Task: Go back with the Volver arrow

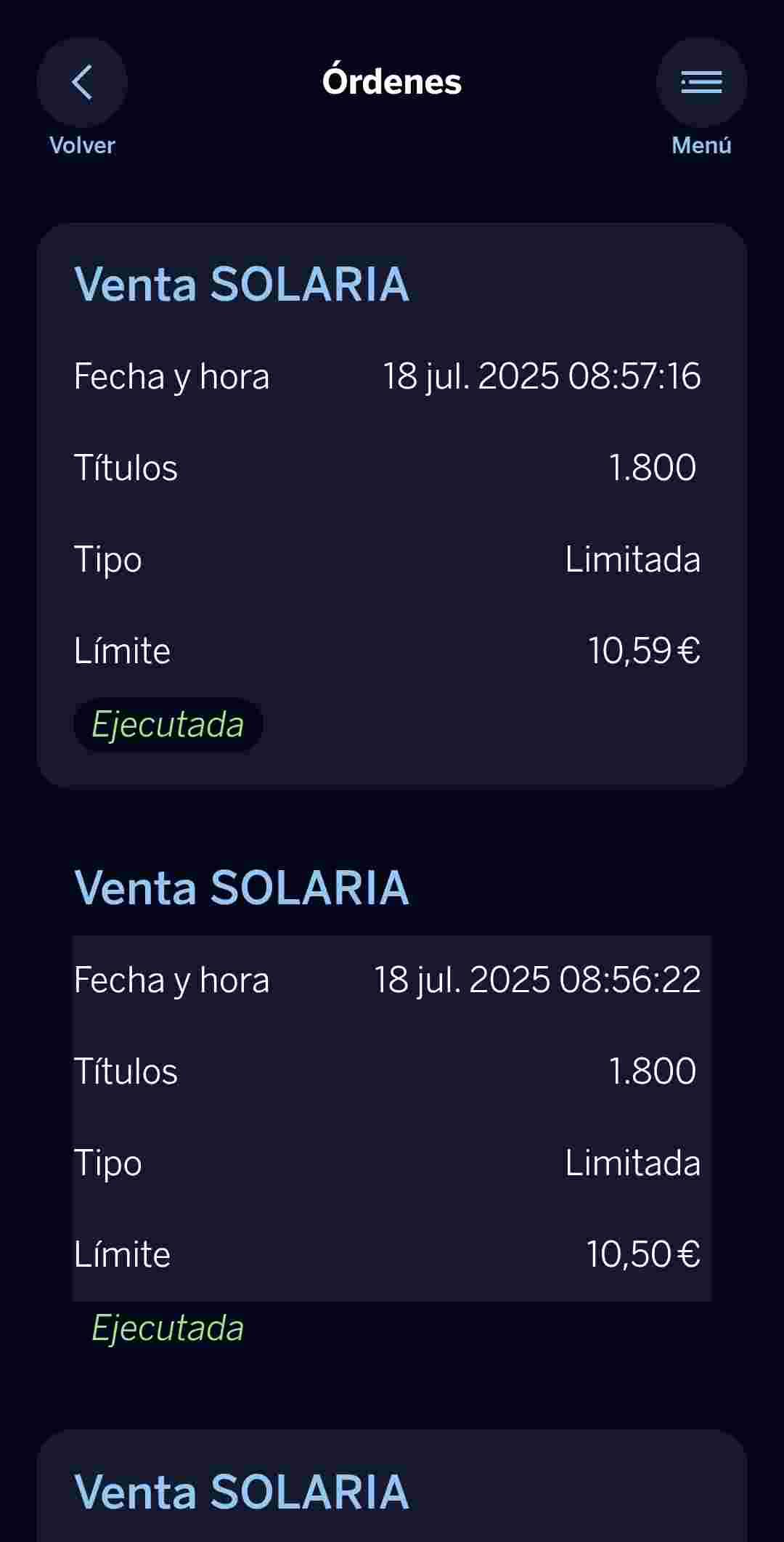Action: coord(82,82)
